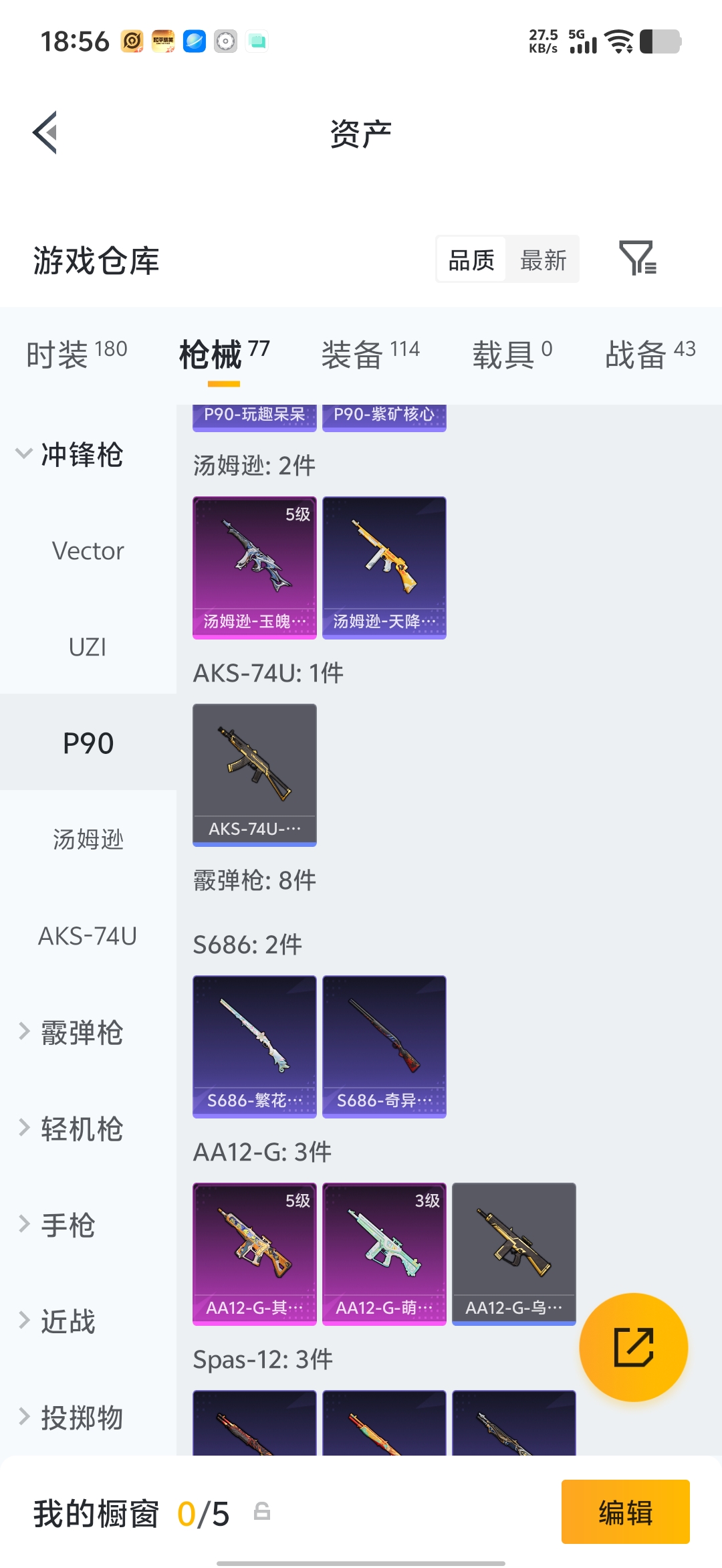Tap the 编辑 button
Image resolution: width=722 pixels, height=1568 pixels.
(626, 1512)
